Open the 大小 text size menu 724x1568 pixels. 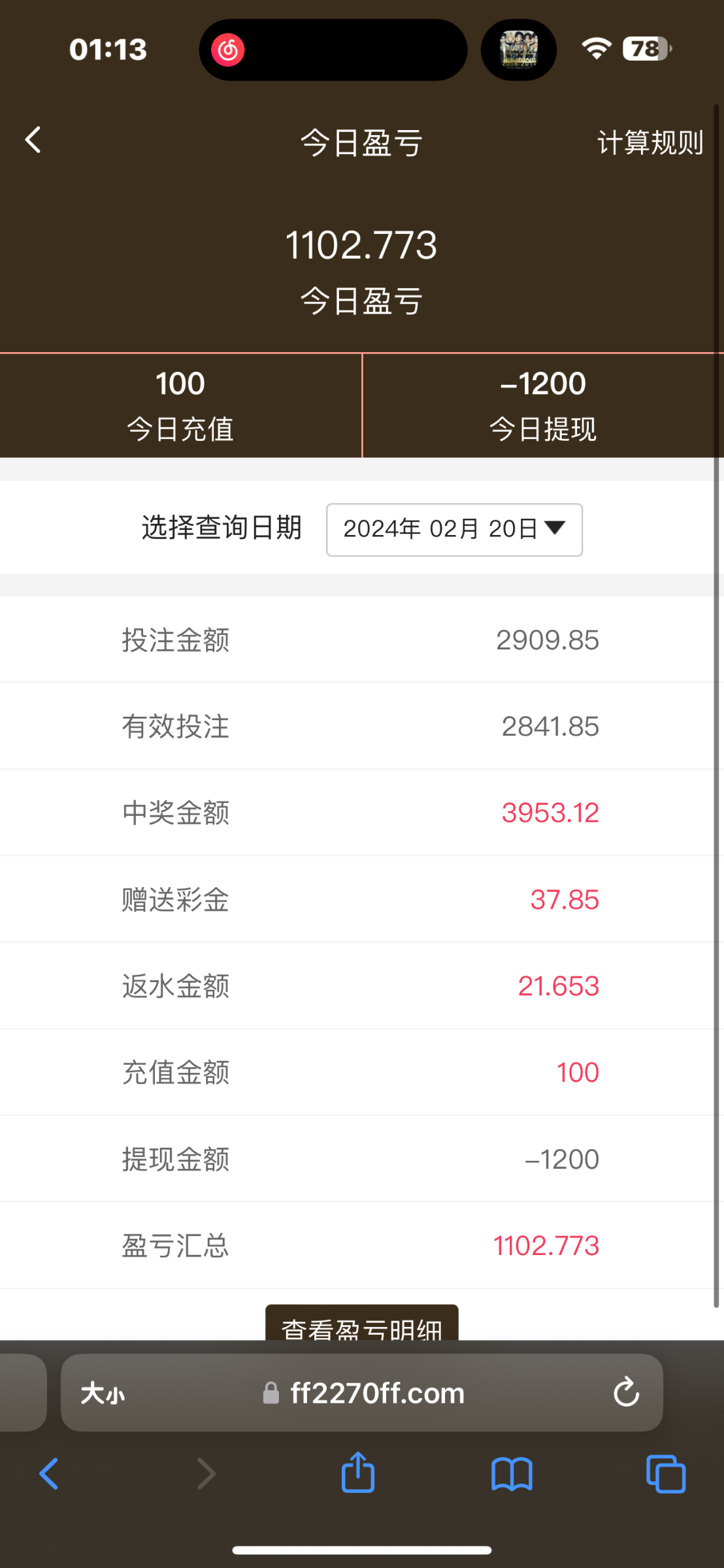pyautogui.click(x=103, y=1394)
